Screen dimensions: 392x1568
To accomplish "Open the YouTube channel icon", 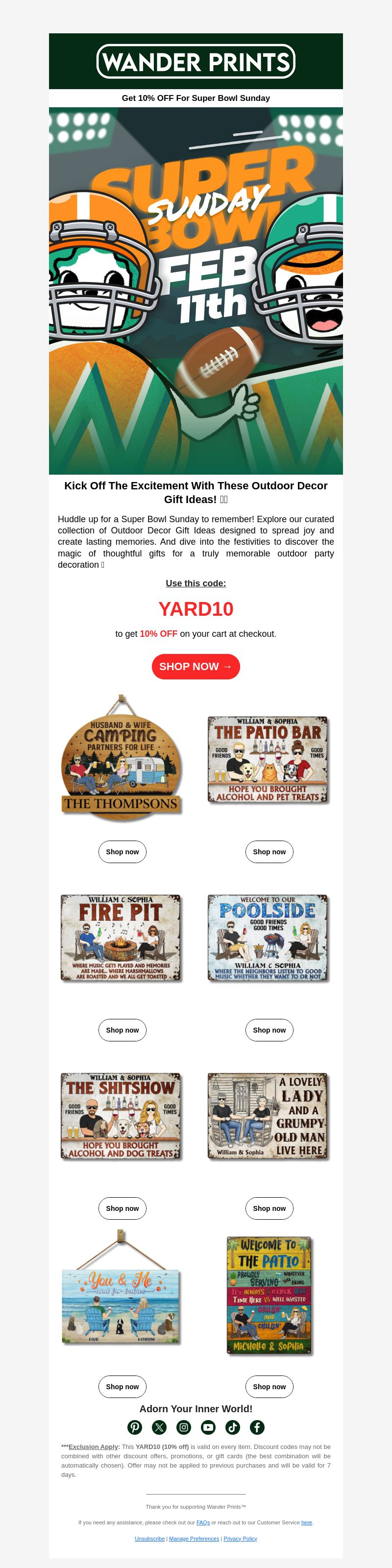I will coord(208,1427).
